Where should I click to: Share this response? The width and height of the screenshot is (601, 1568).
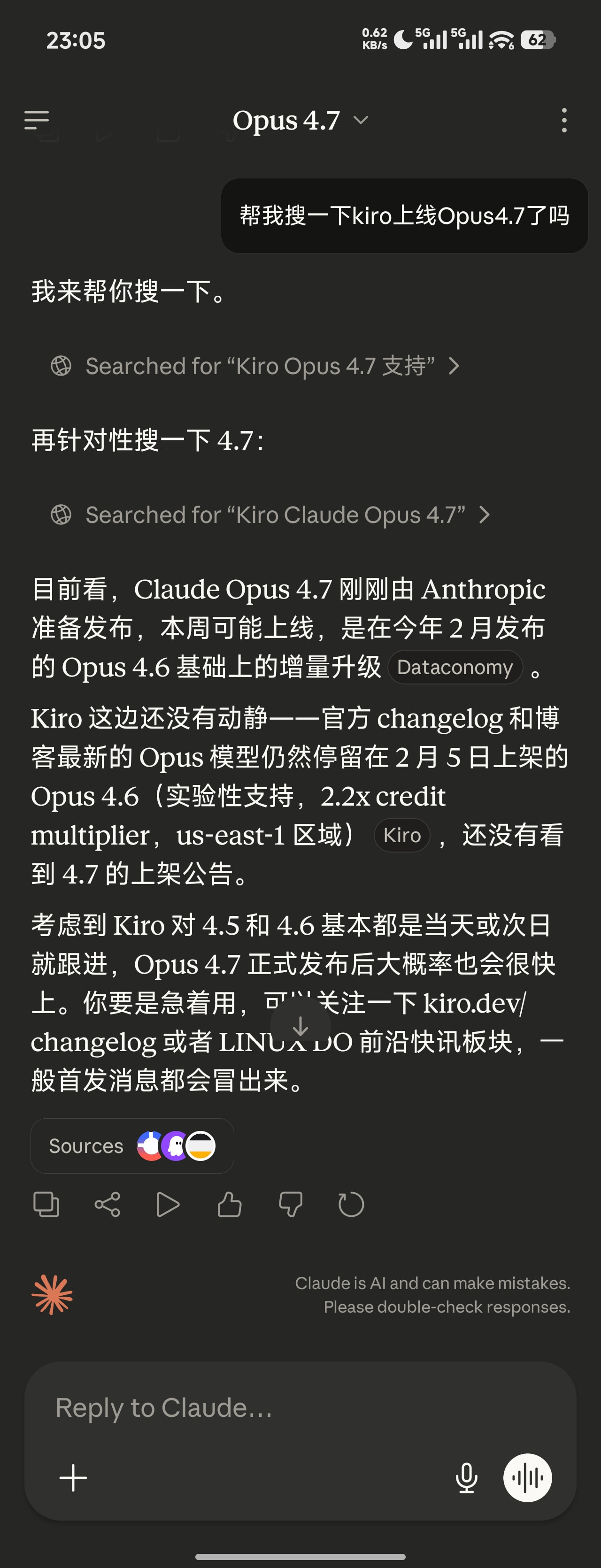107,1204
